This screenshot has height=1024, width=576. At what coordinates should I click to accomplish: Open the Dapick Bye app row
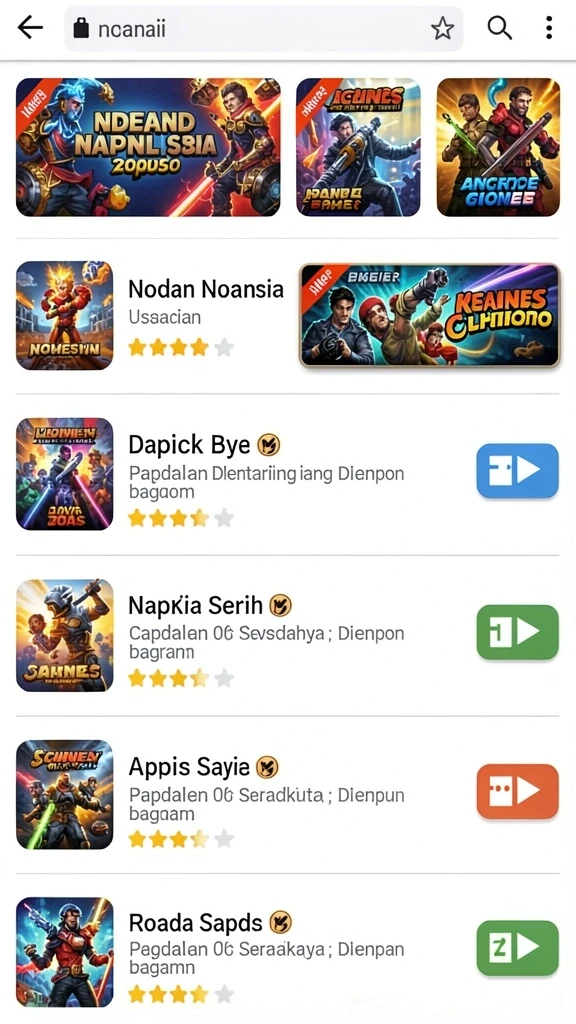287,474
